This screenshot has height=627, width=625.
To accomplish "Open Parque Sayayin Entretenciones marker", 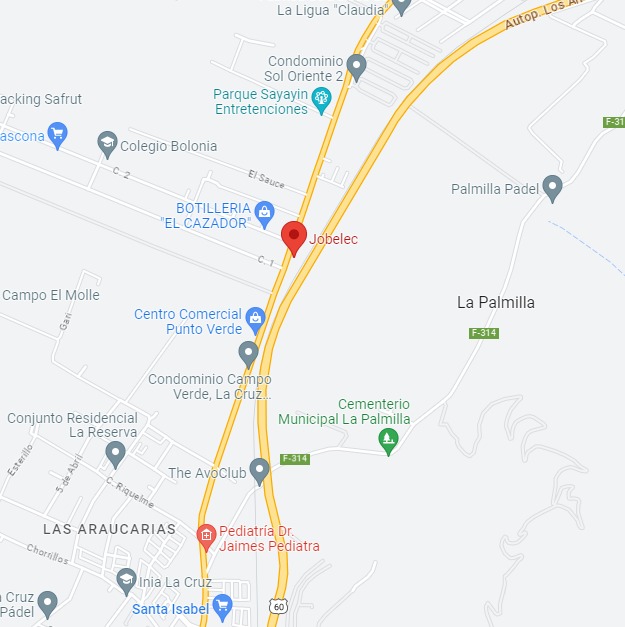I will (321, 98).
